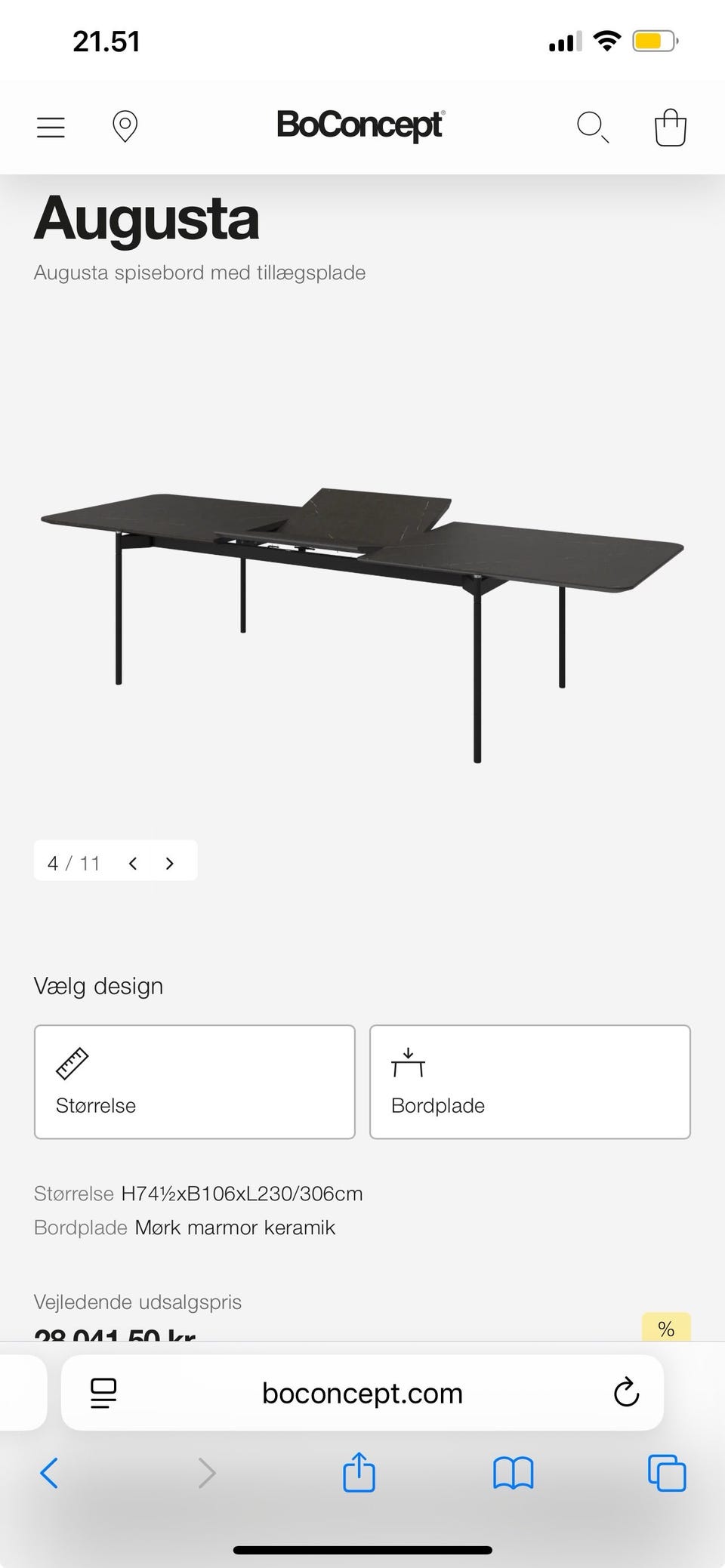Click the yellow percent discount badge
Screen dimensions: 725x1568
tap(667, 1328)
